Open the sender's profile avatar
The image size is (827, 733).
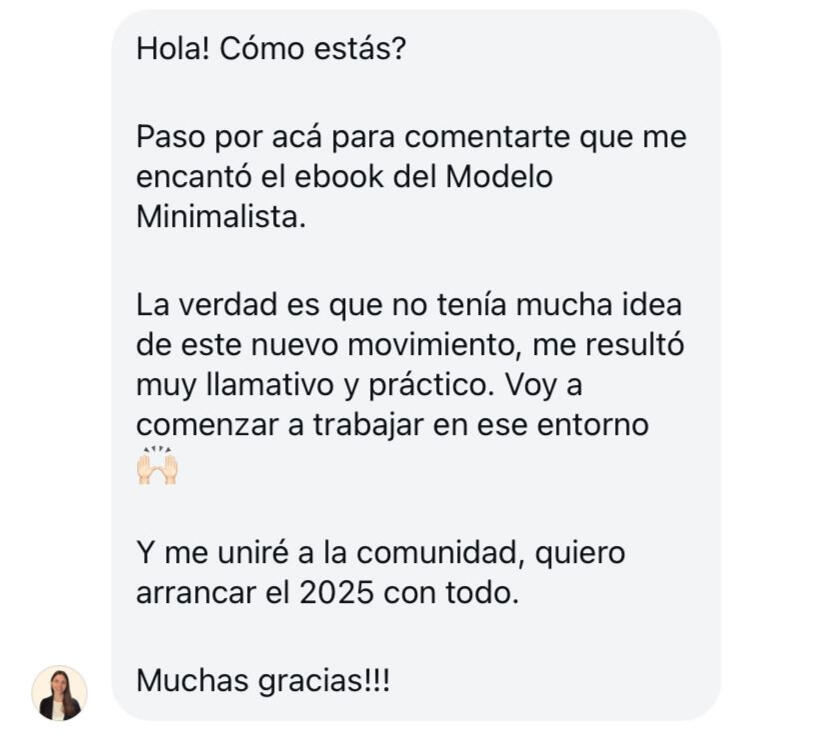pos(59,692)
